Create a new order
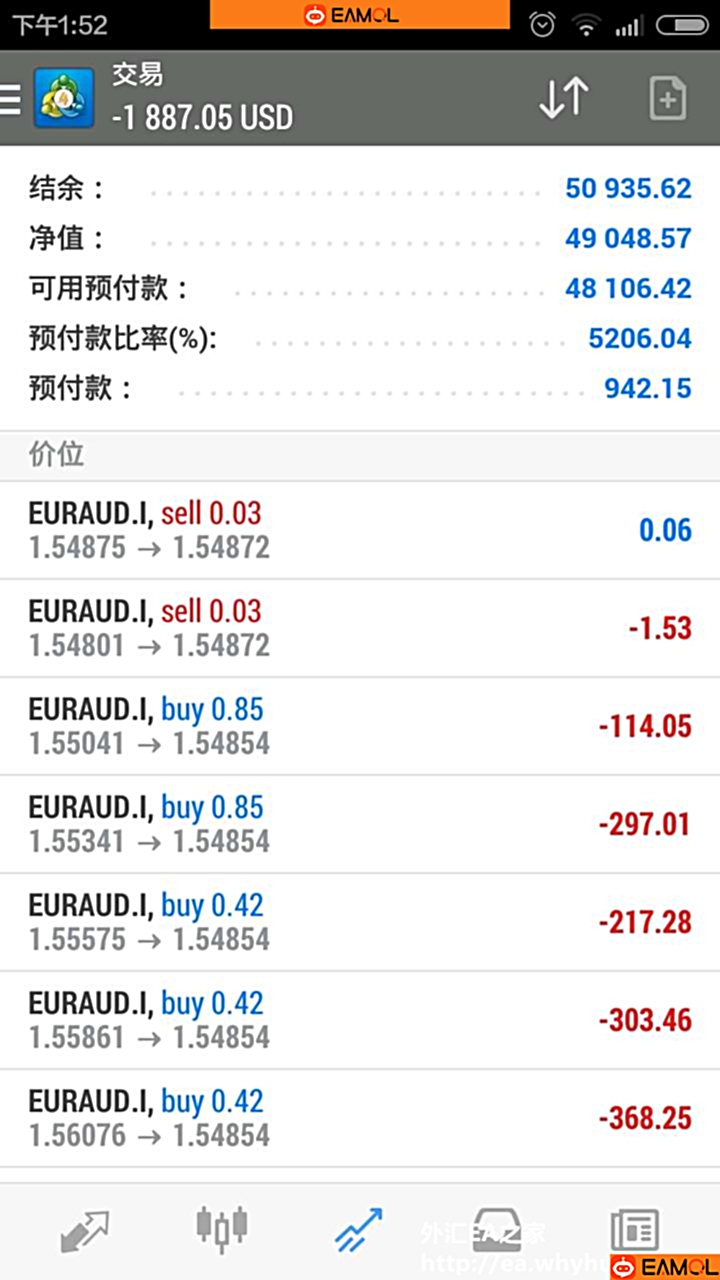The height and width of the screenshot is (1280, 720). coord(667,98)
